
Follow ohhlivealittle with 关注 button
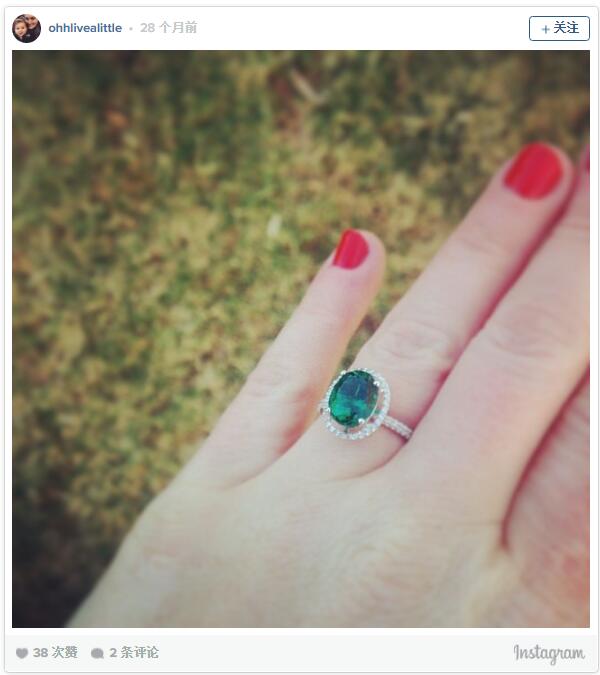559,28
